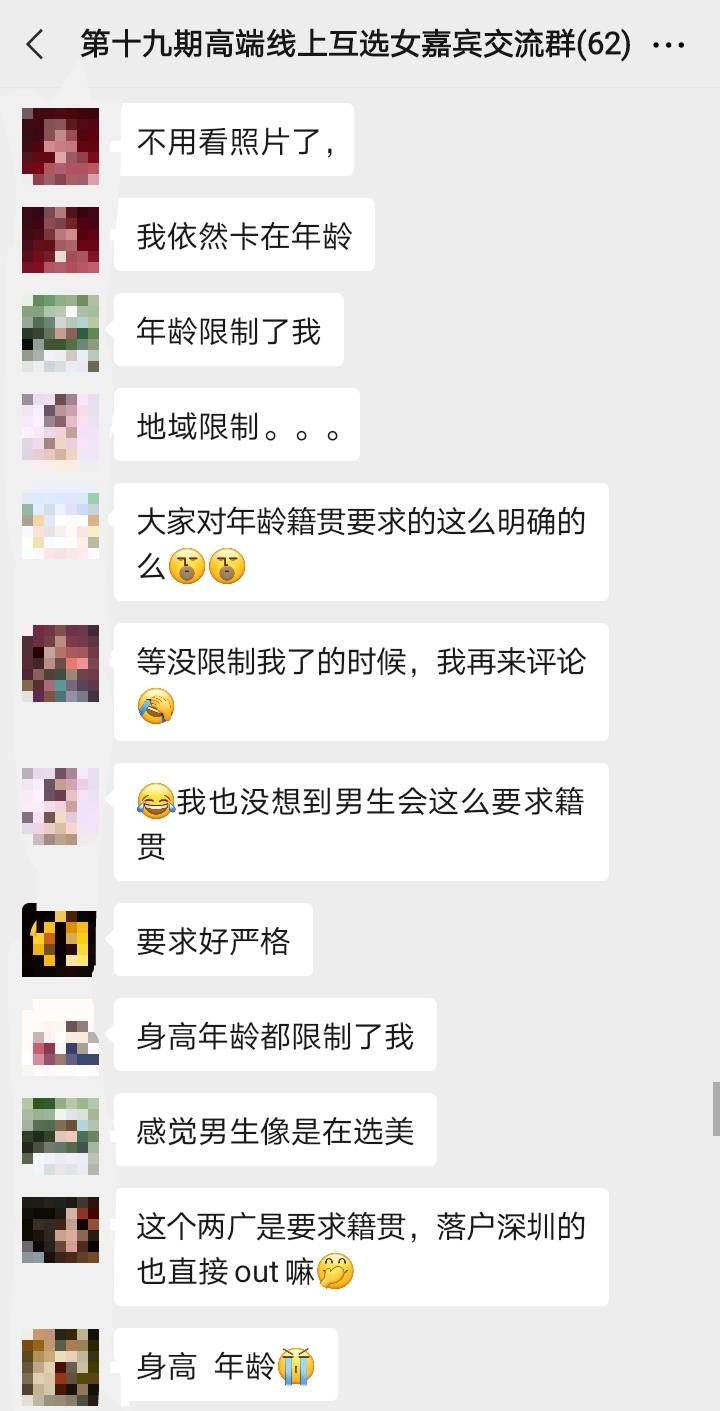Image resolution: width=720 pixels, height=1411 pixels.
Task: Open avatar of "等没限制我了的时候" sender
Action: tap(60, 664)
